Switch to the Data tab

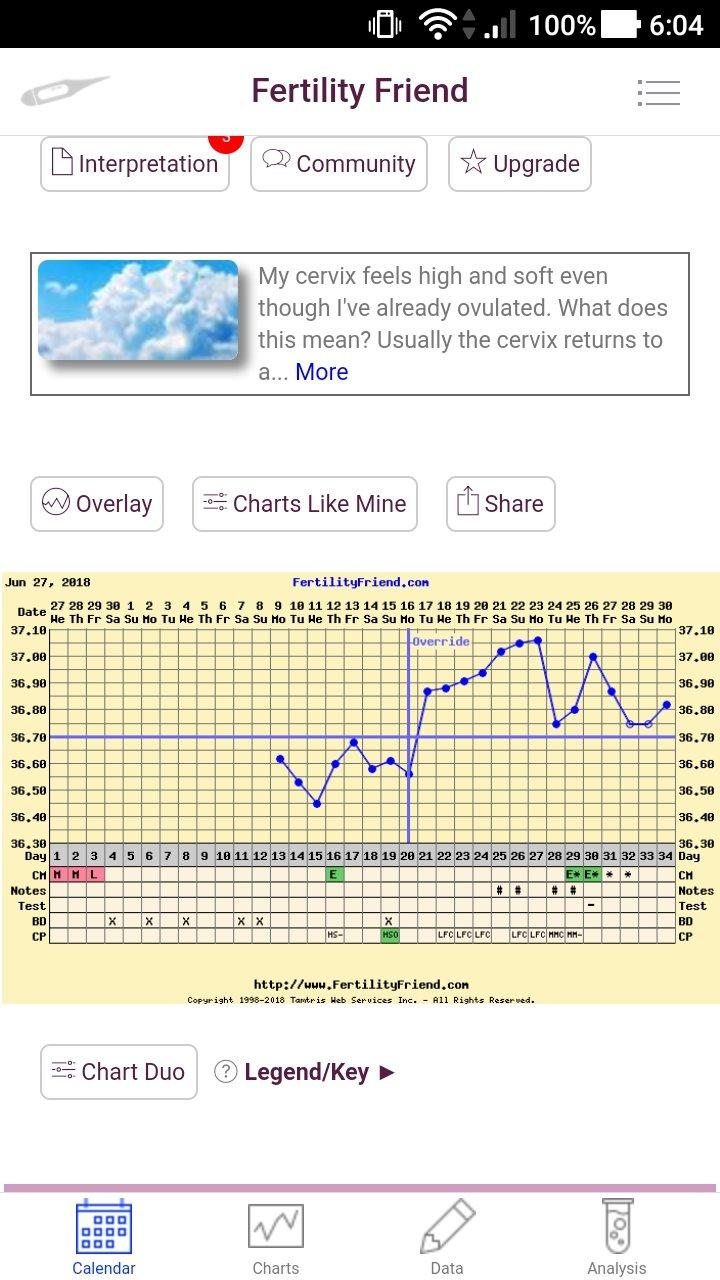(447, 1240)
